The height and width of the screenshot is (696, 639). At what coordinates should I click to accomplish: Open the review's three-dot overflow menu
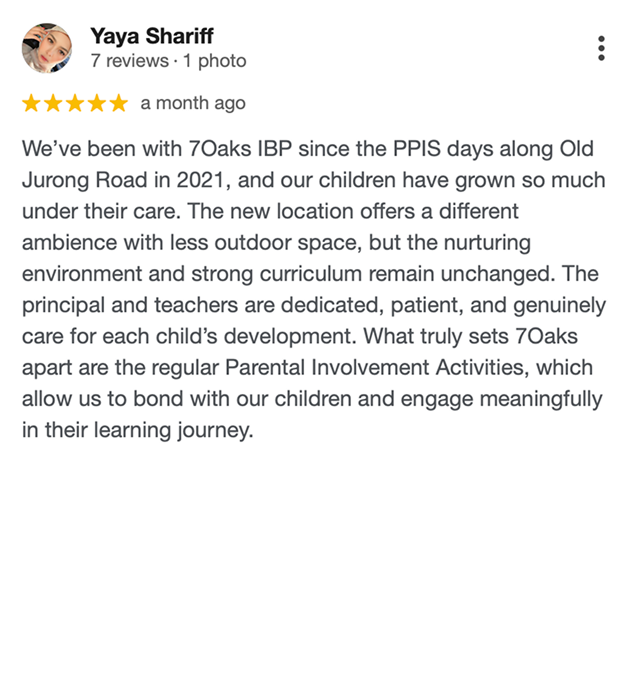click(601, 48)
